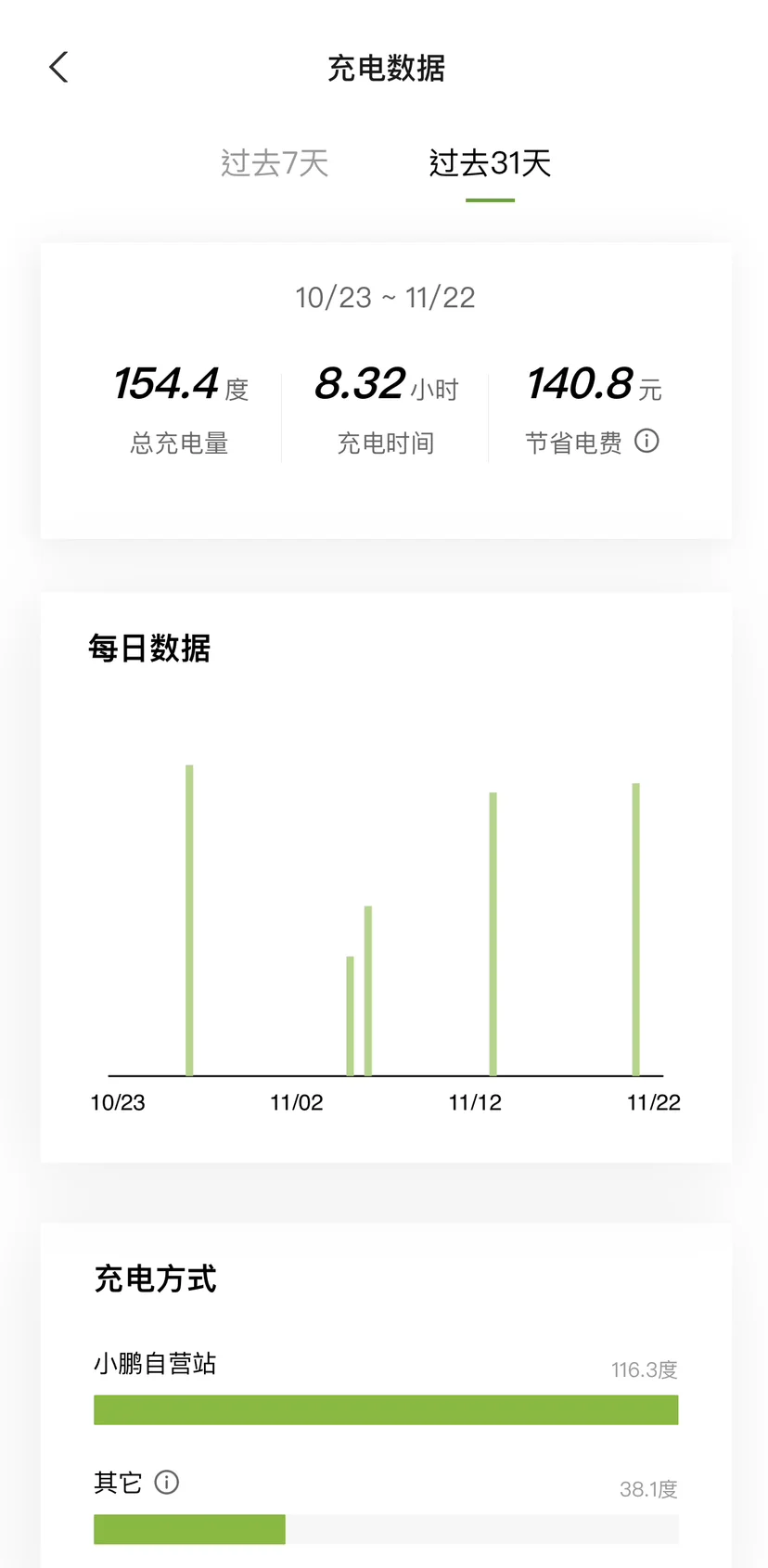768x1568 pixels.
Task: Switch to the 过去7天 tab
Action: coord(275,163)
